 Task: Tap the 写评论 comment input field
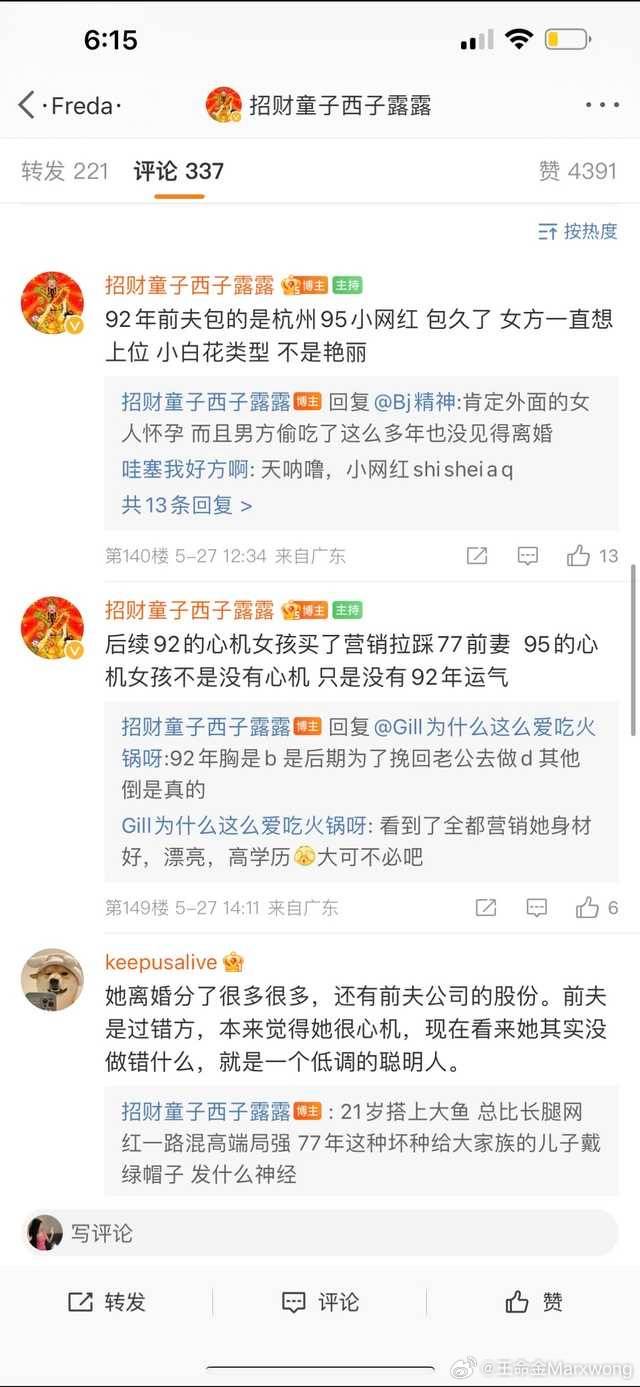click(x=320, y=1233)
